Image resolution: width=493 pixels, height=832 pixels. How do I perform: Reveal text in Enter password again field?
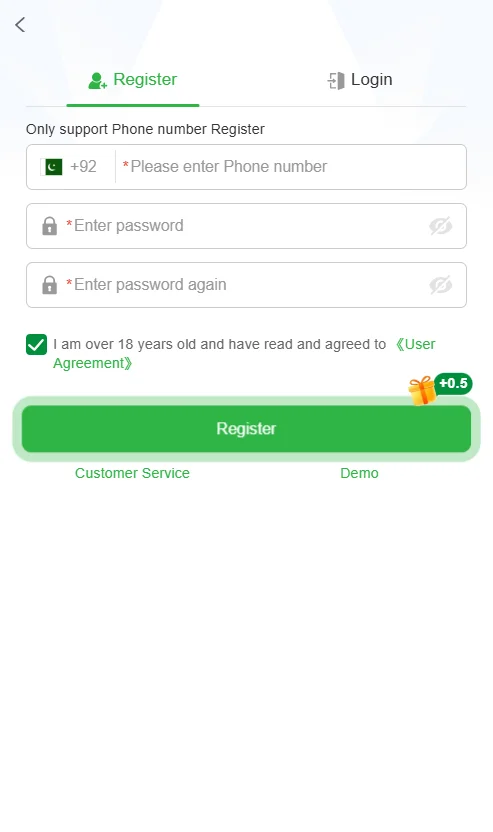pos(440,285)
